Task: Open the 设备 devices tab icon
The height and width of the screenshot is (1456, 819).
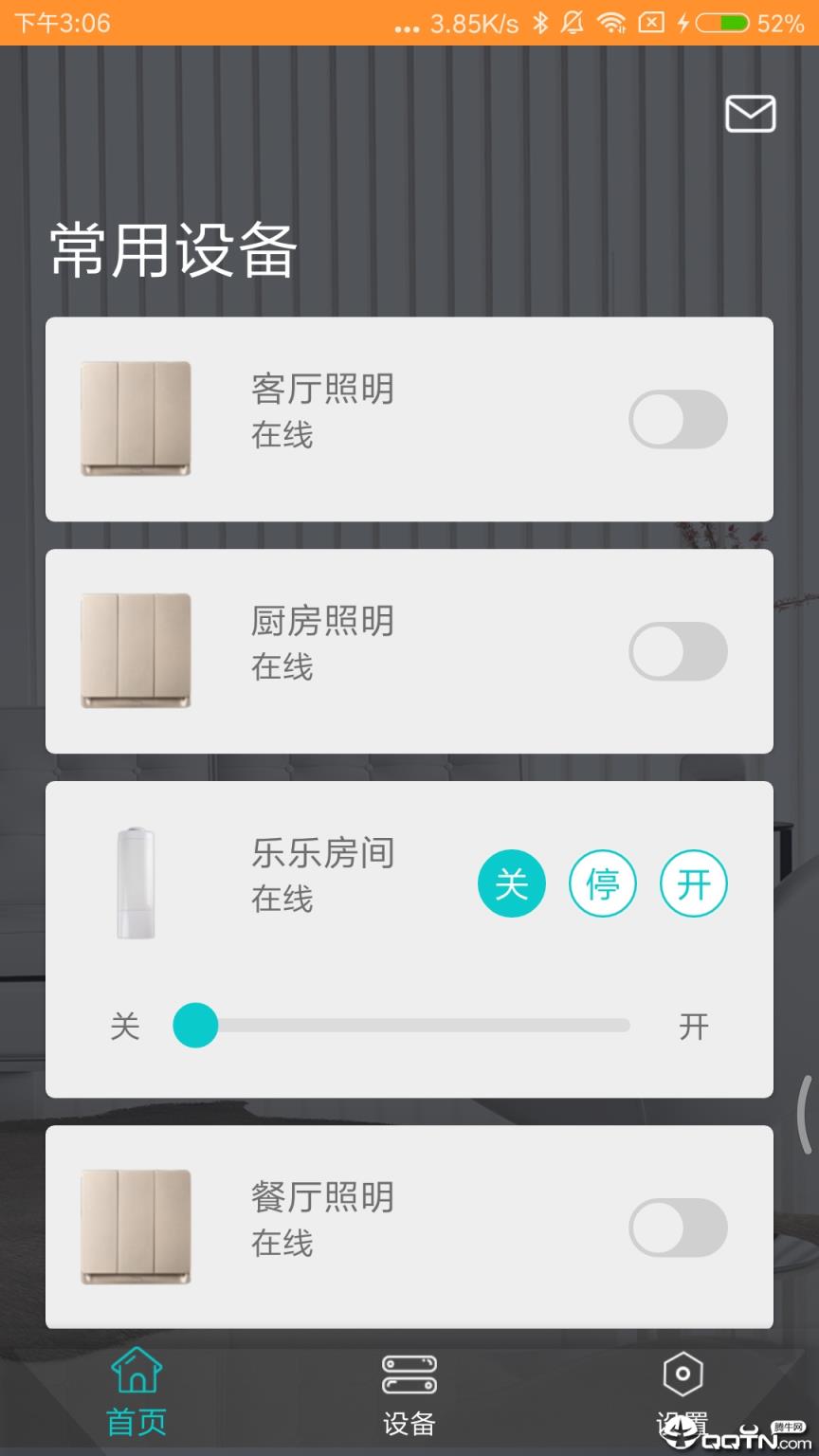Action: pos(408,1373)
